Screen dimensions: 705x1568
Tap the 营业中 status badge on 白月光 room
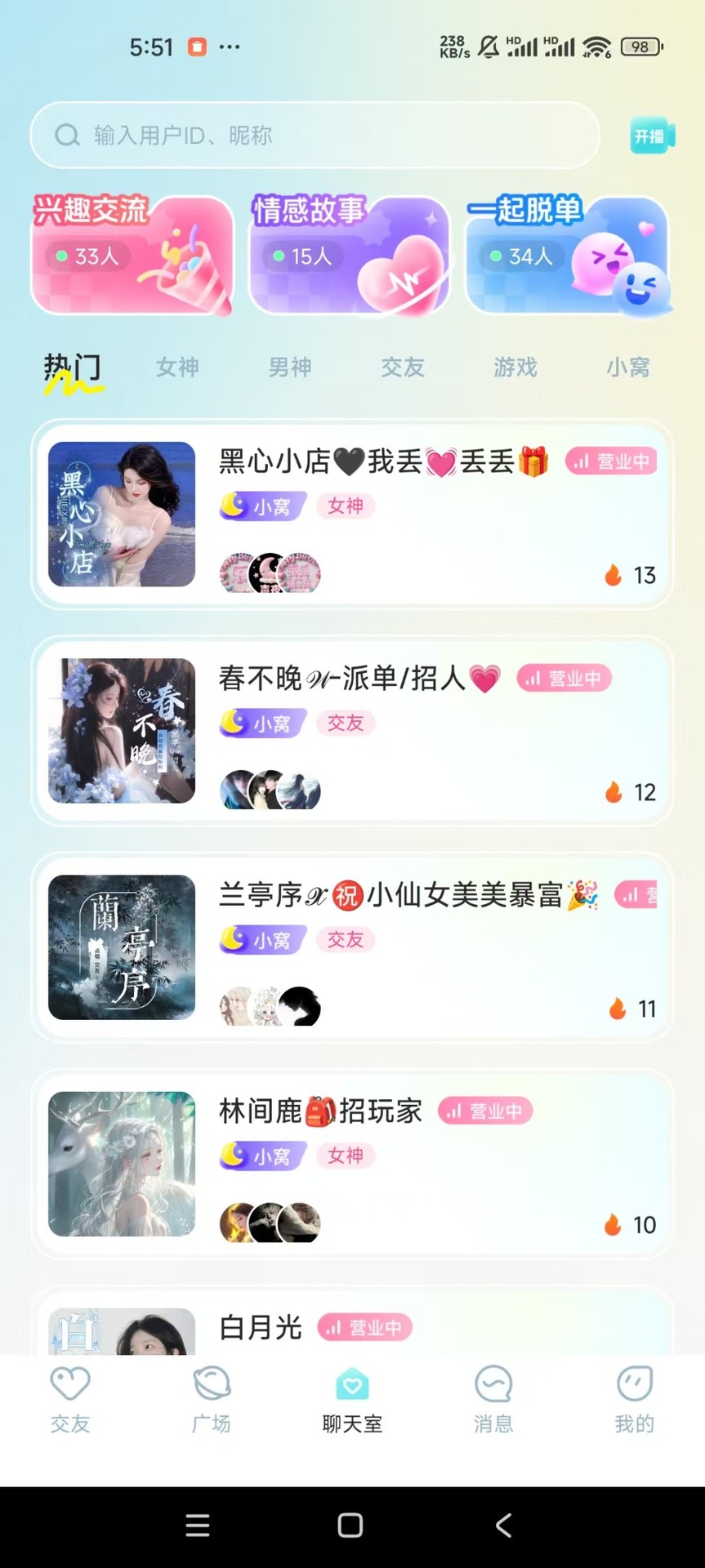[365, 1327]
